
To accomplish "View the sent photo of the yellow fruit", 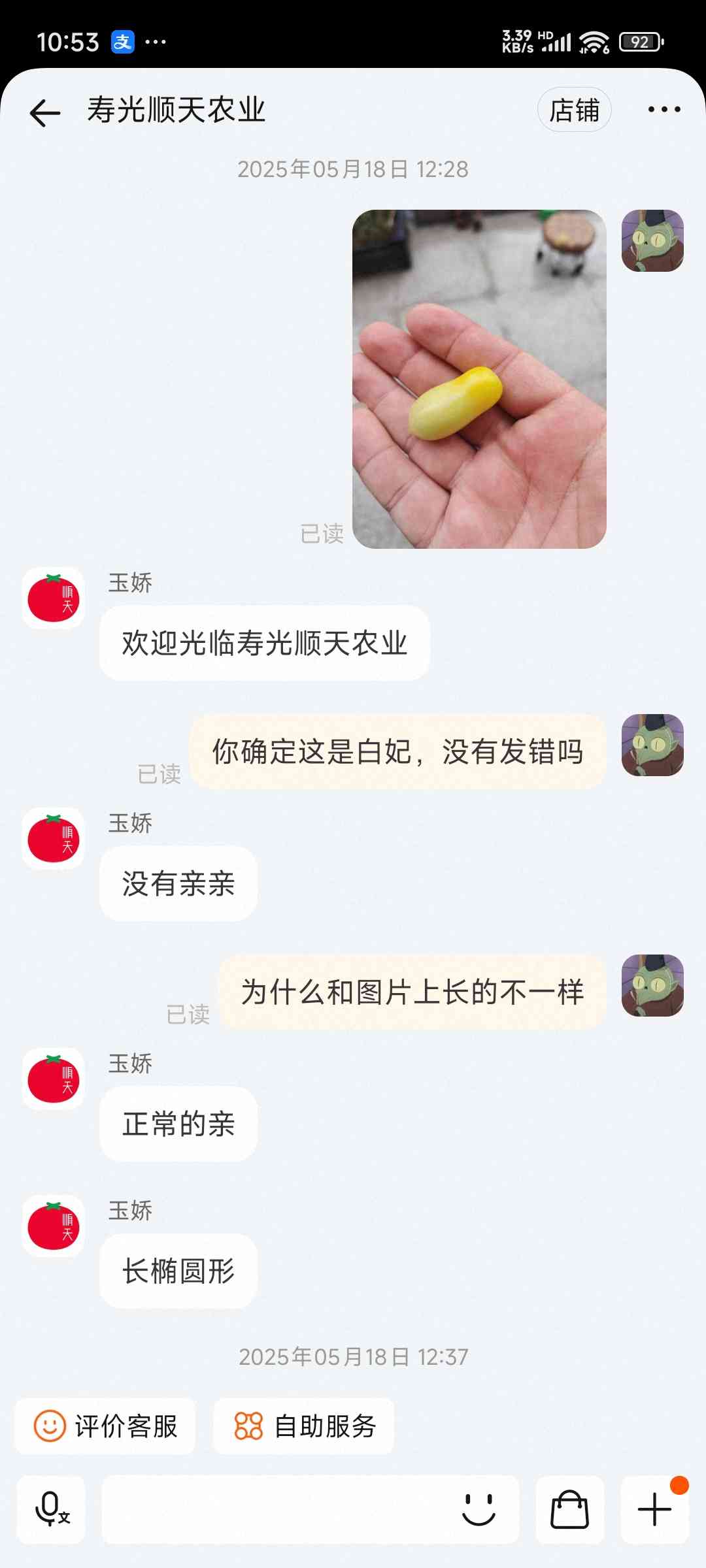I will [x=479, y=379].
